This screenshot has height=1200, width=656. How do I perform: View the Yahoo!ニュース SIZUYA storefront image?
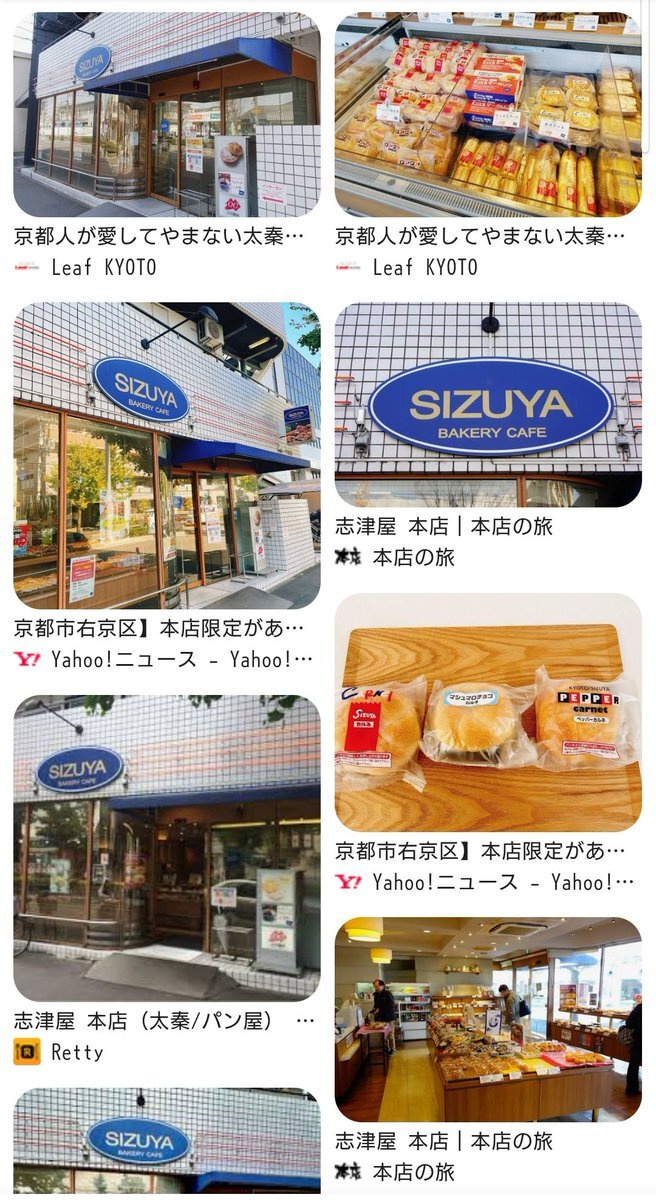tap(167, 455)
